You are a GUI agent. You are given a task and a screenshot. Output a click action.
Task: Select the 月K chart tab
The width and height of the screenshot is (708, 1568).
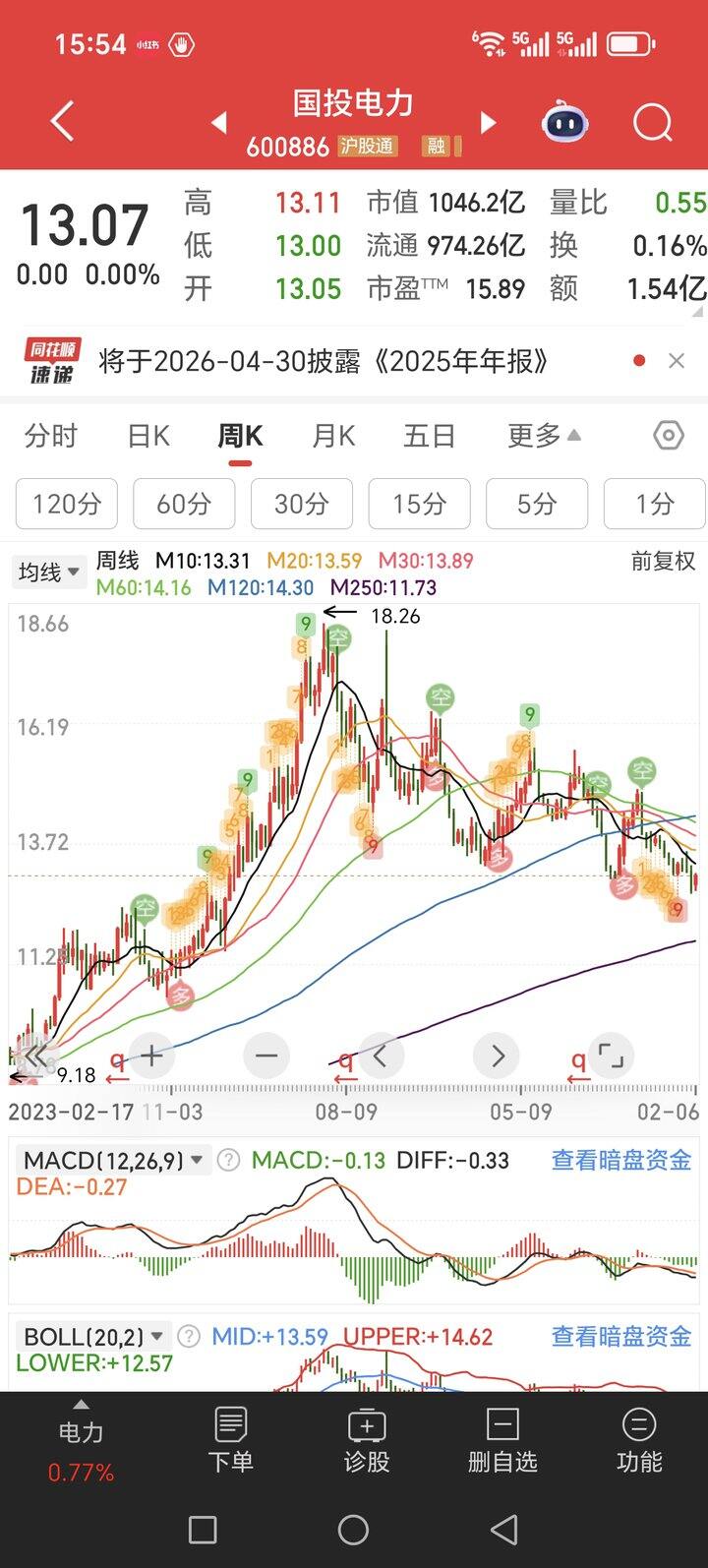point(333,436)
